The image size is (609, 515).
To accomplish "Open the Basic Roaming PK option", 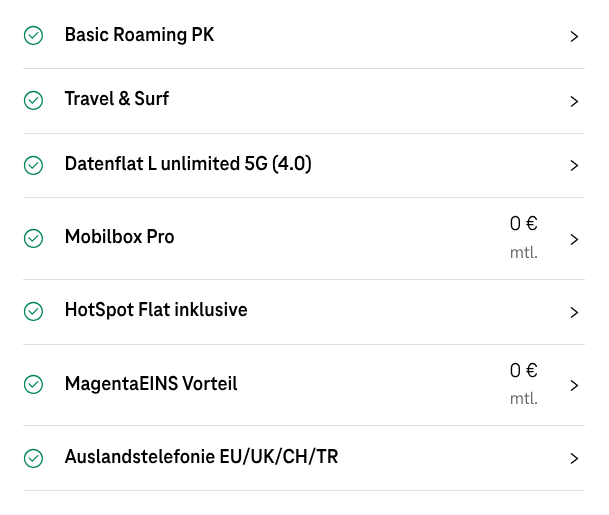I will pyautogui.click(x=139, y=36).
